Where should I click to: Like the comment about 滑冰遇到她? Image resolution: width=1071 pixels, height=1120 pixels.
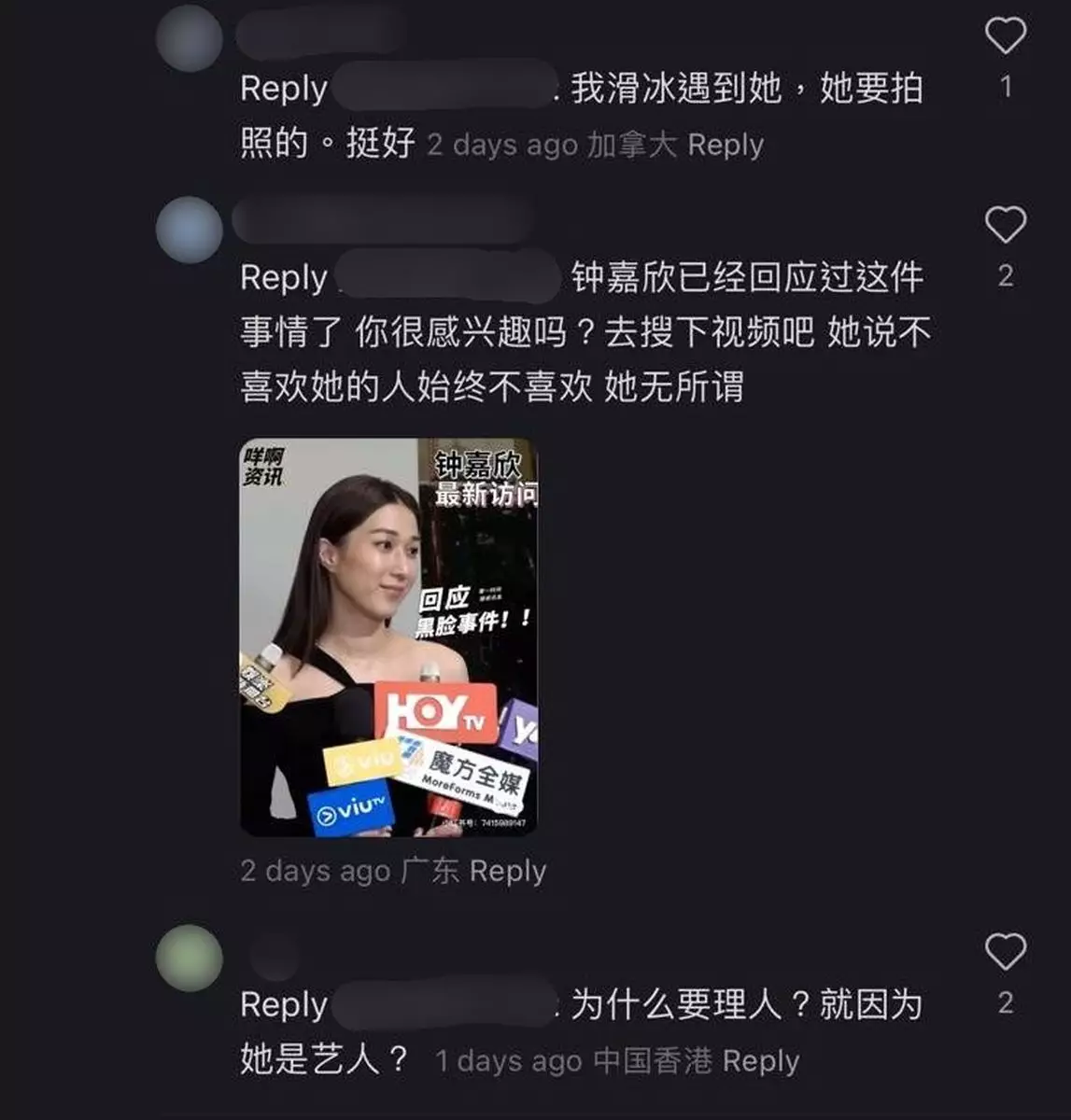(x=1005, y=36)
